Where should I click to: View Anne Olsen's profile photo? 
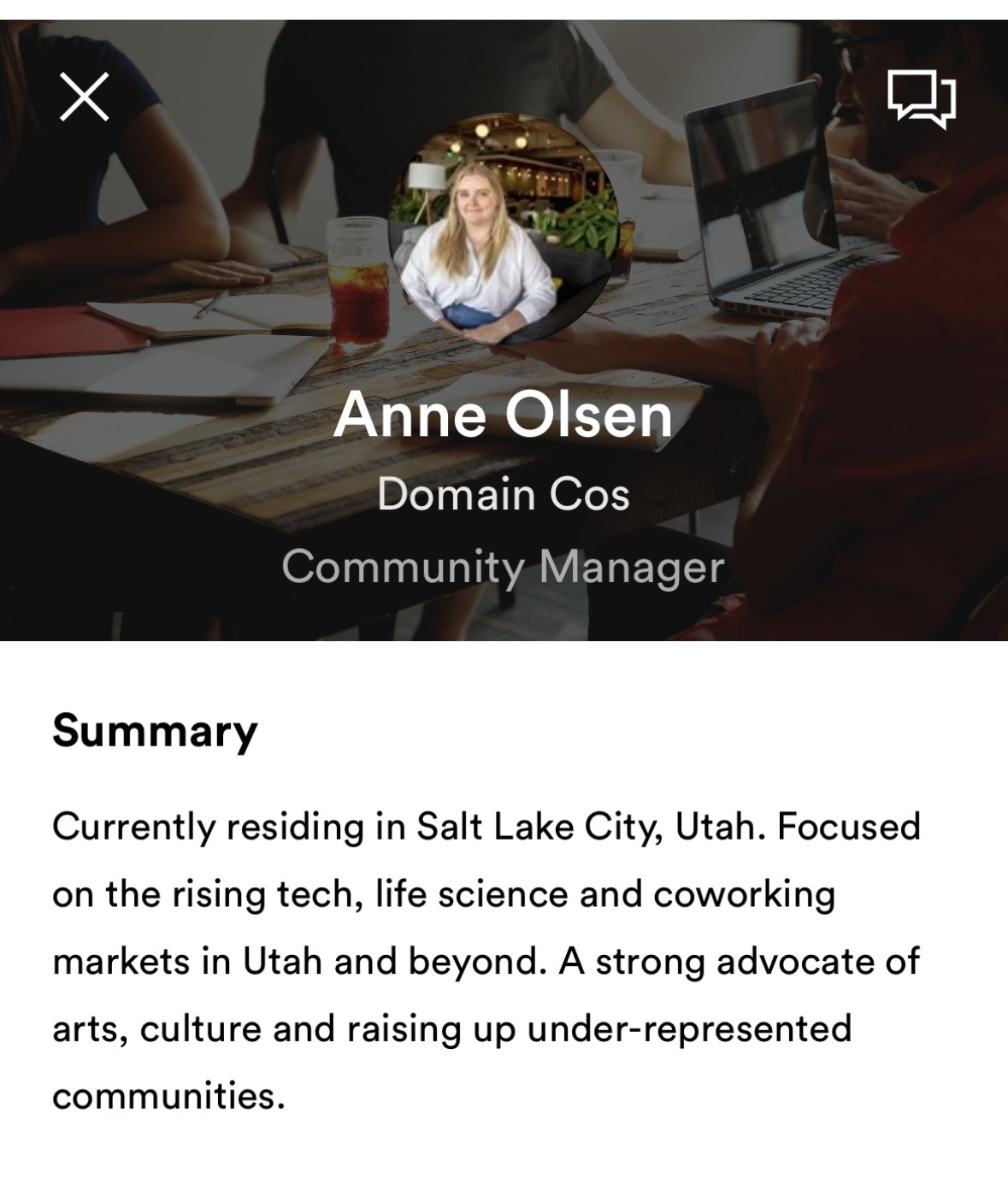pyautogui.click(x=504, y=230)
